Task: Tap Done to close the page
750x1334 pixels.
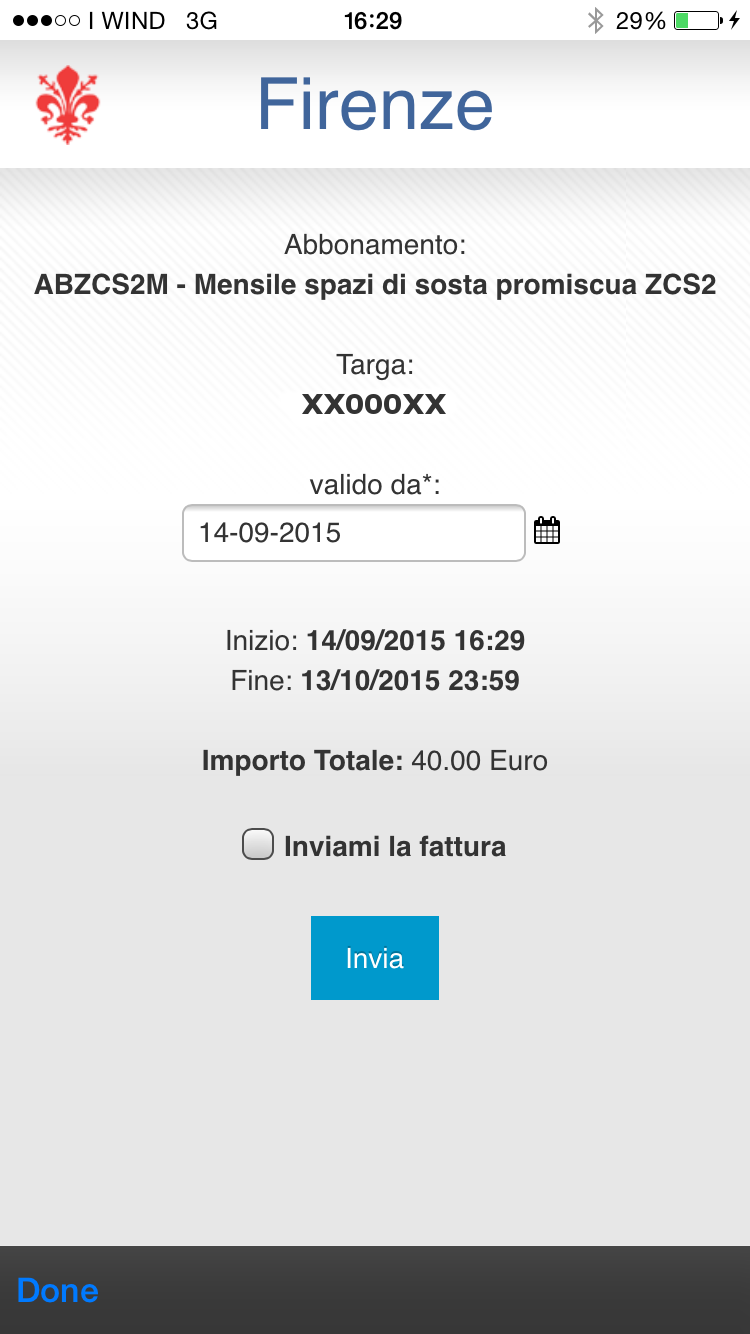Action: click(x=57, y=1290)
